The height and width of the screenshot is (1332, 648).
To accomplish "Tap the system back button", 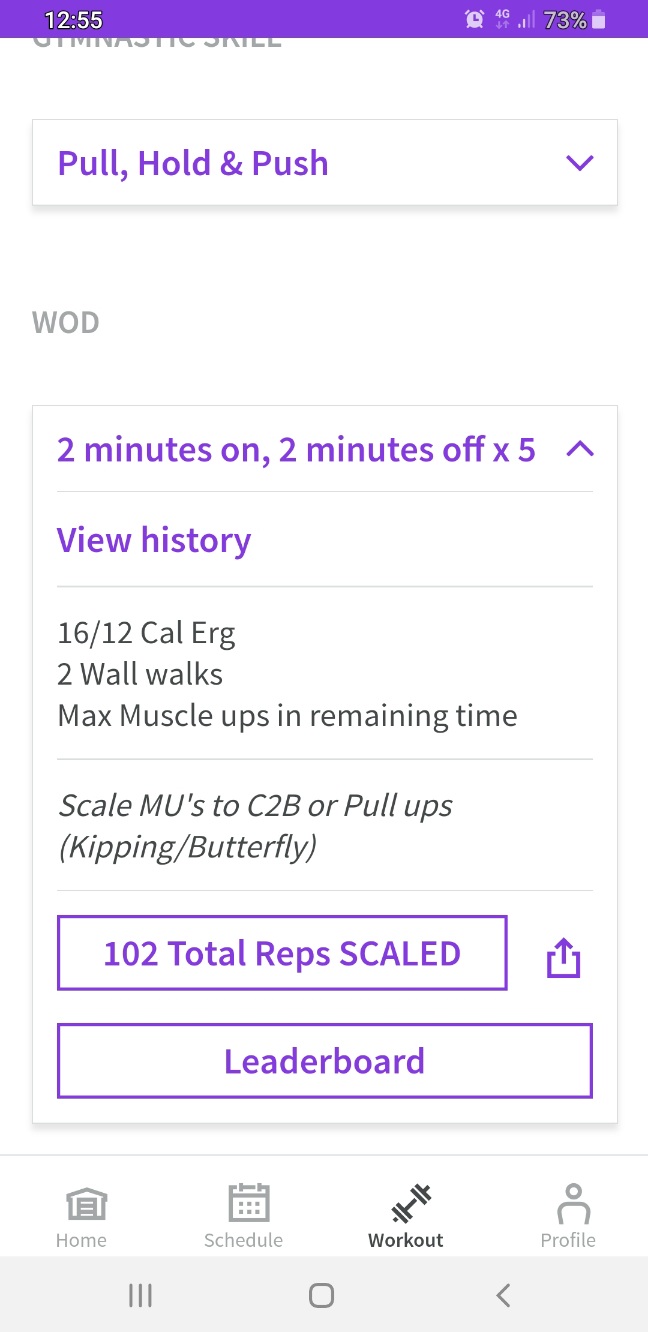I will [503, 1295].
